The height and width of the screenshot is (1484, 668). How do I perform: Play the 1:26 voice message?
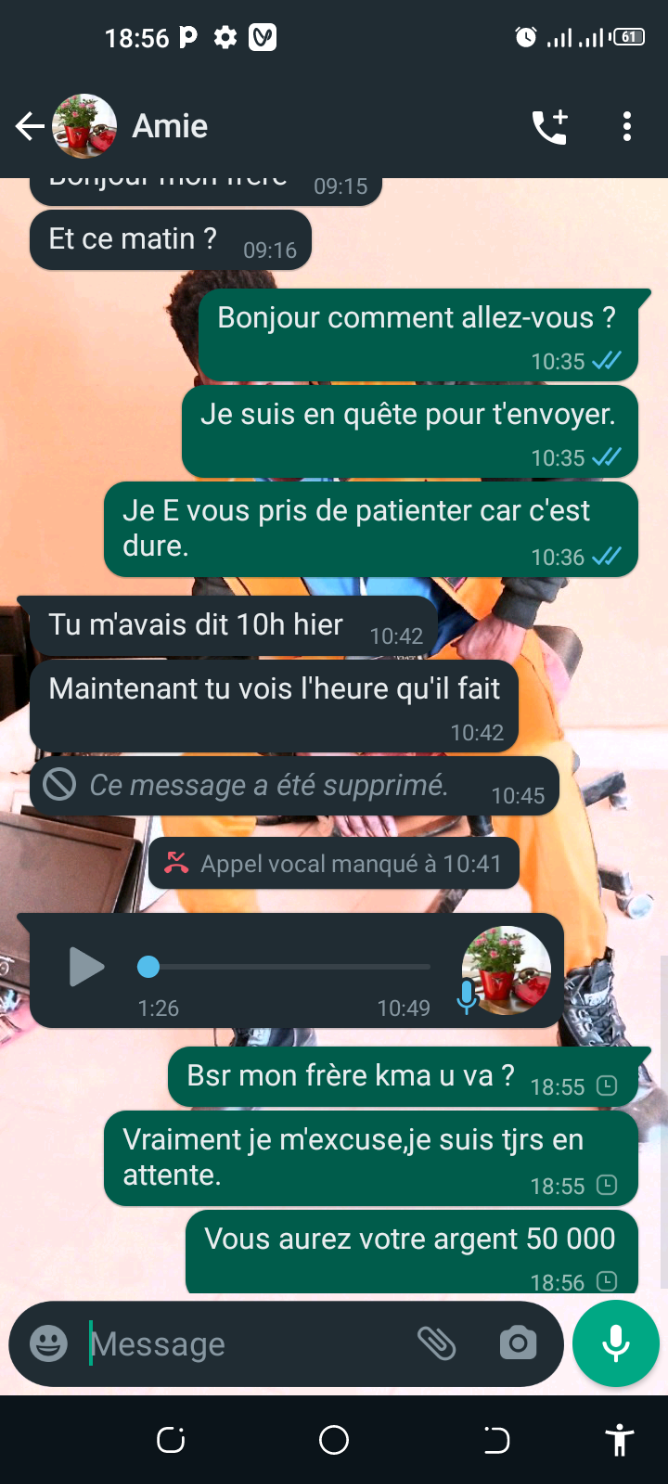click(86, 967)
